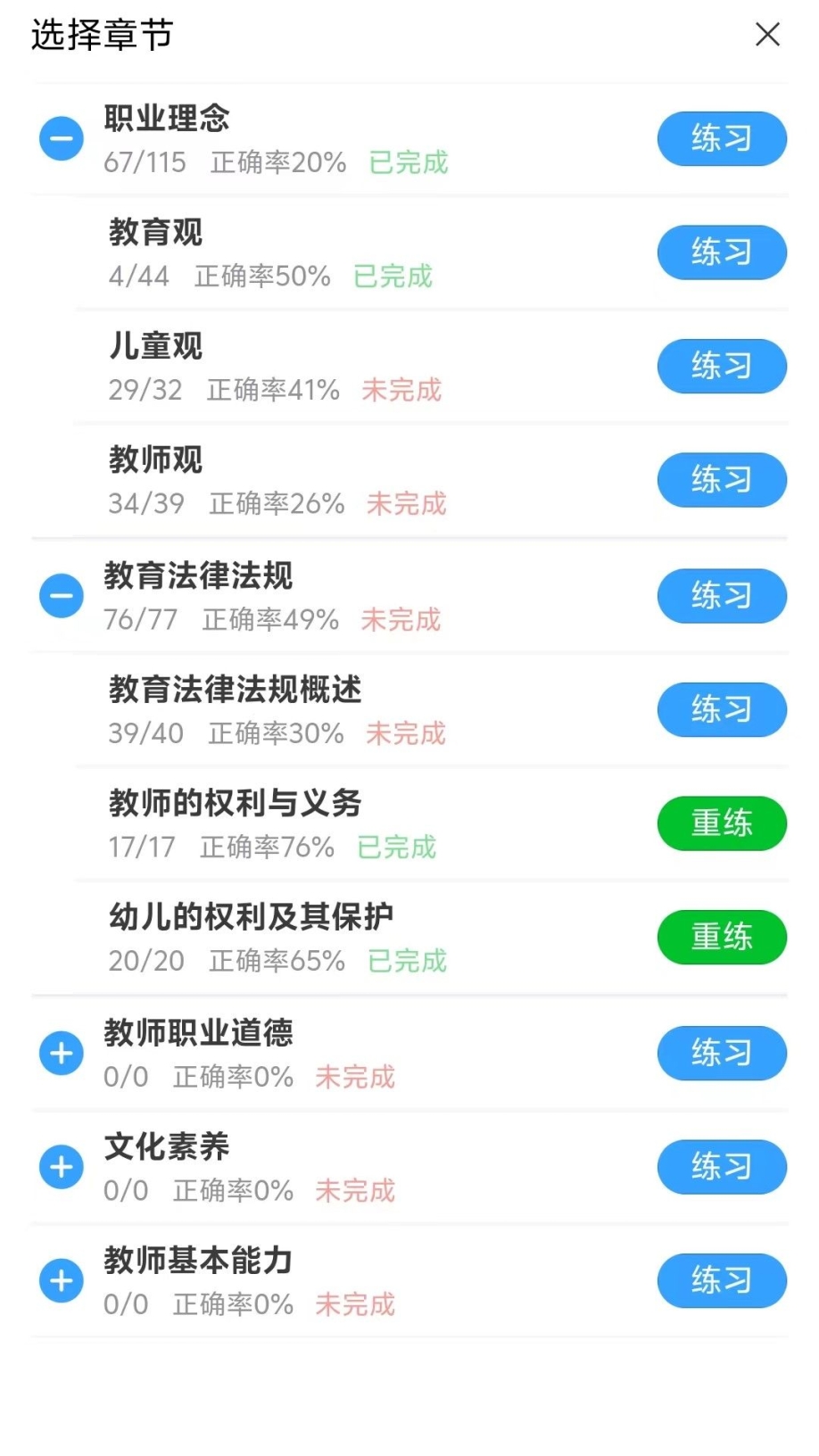This screenshot has height=1456, width=819.
Task: Redo 教师的权利与义务 with 重练
Action: 722,823
